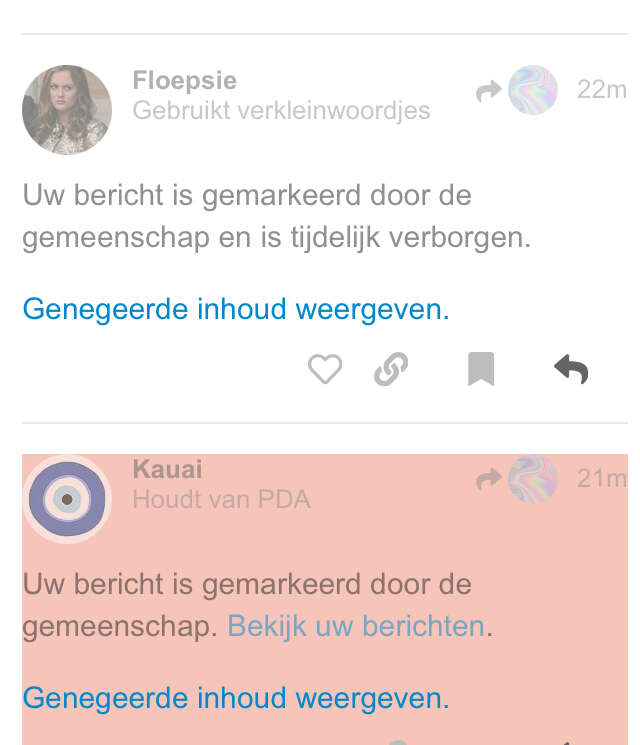View the post Kauai replied to

pyautogui.click(x=517, y=480)
